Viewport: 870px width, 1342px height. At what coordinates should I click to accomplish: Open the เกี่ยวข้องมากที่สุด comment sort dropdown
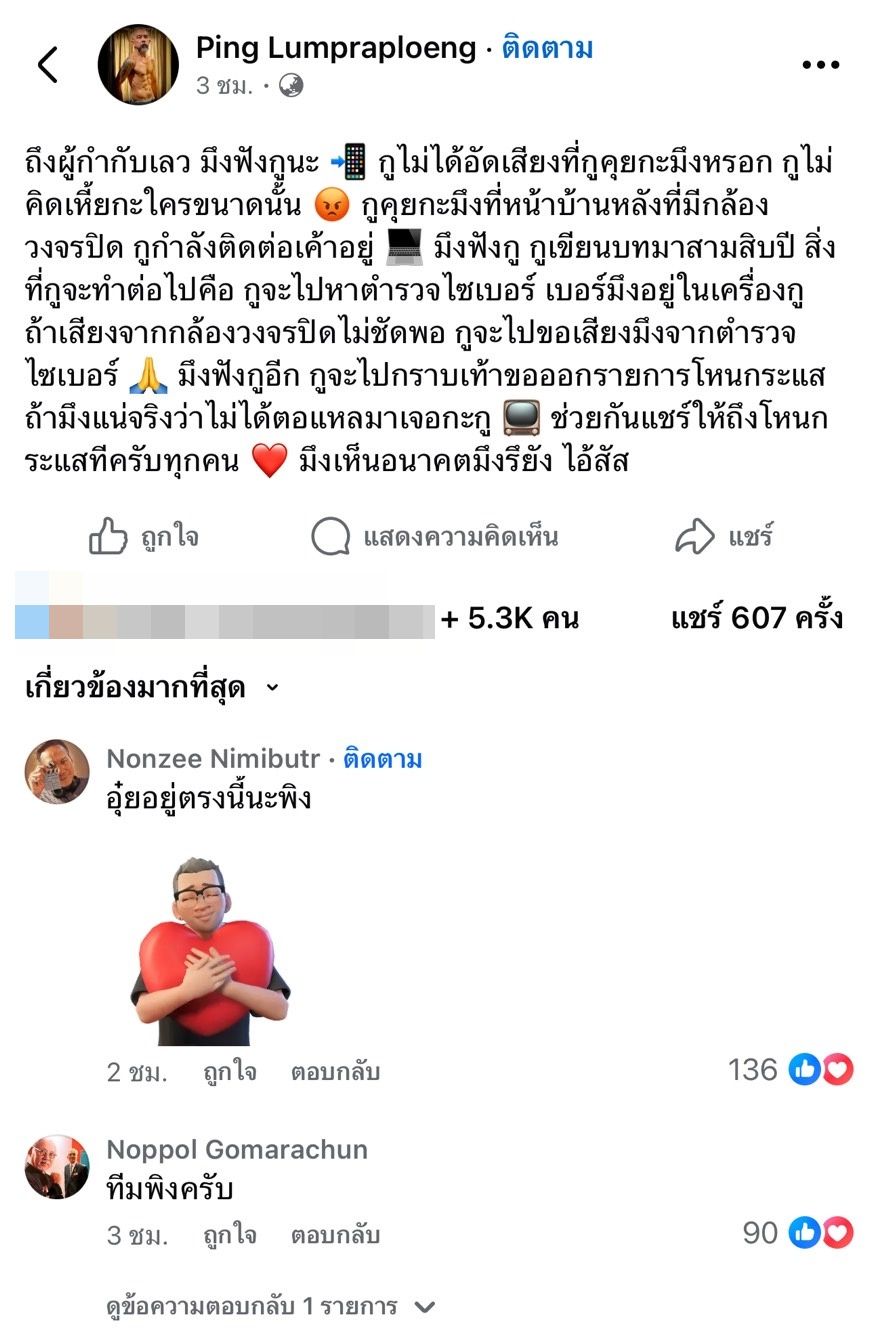[152, 688]
